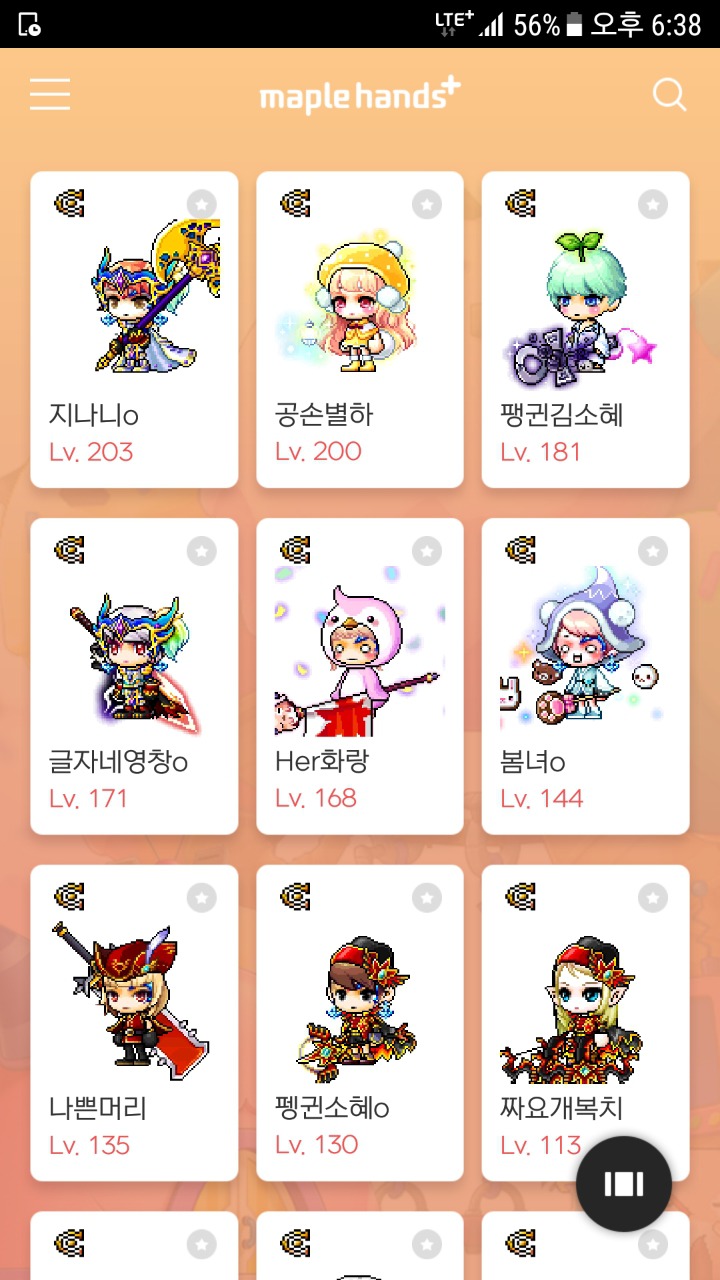Tap the floating dark round button
The height and width of the screenshot is (1280, 720).
(x=624, y=1184)
